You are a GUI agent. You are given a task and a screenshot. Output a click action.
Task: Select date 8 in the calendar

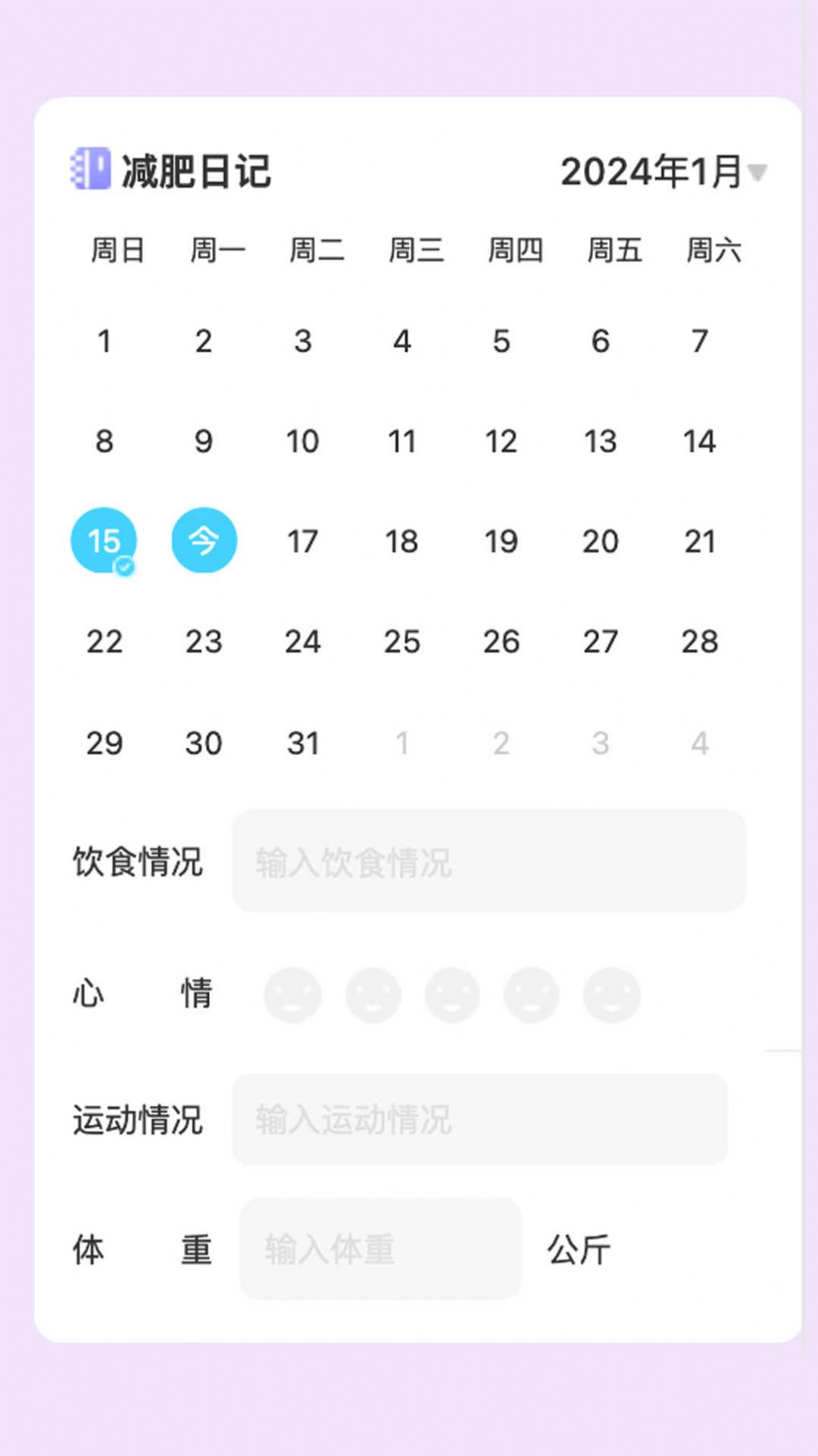click(x=104, y=442)
